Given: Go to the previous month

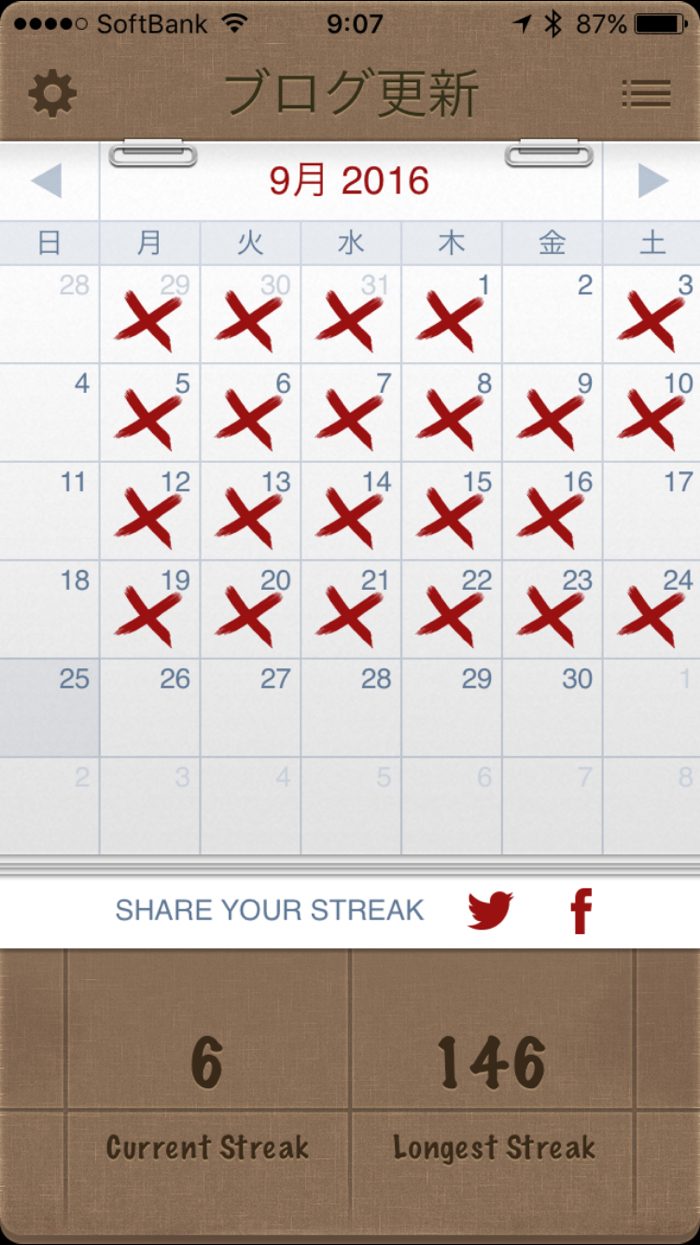Looking at the screenshot, I should 47,181.
